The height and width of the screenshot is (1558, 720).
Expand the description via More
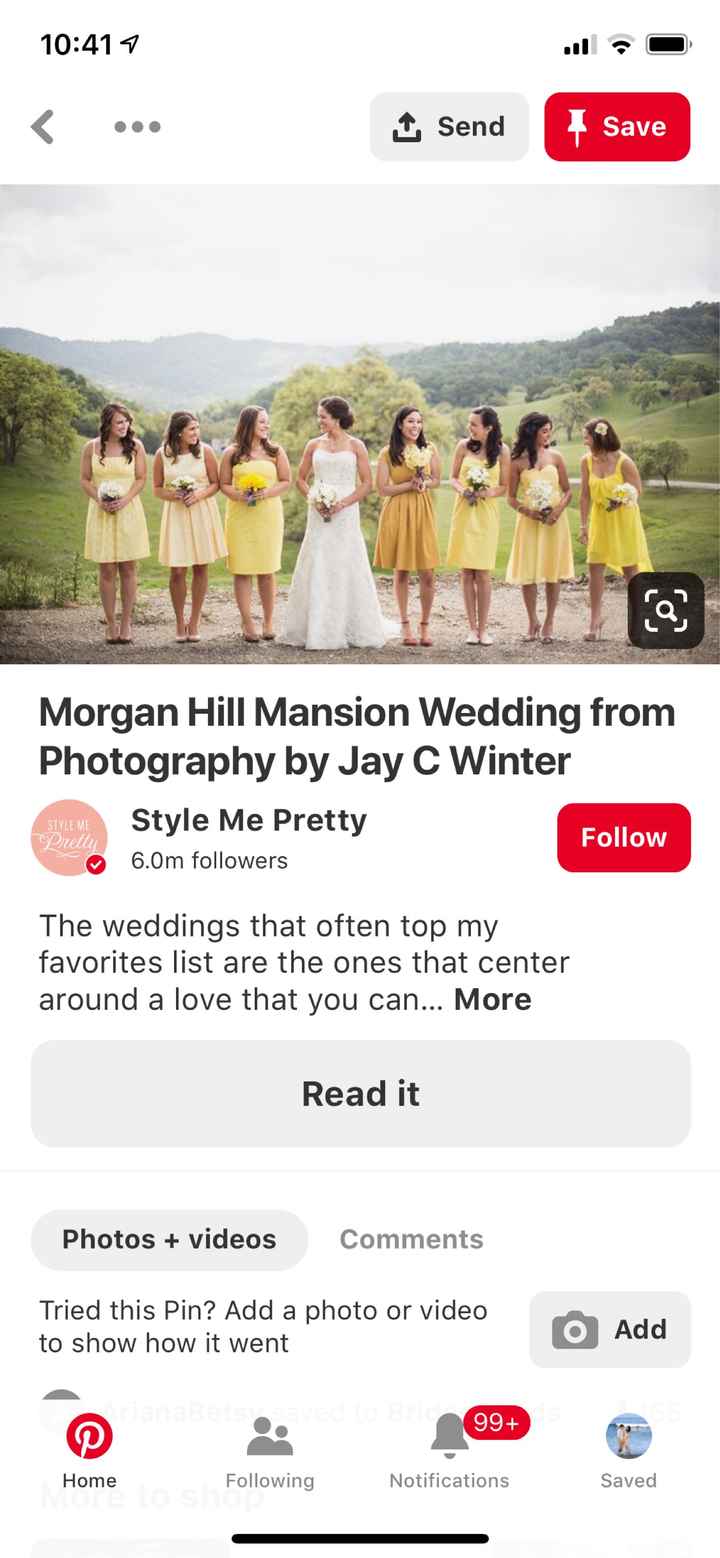[492, 999]
